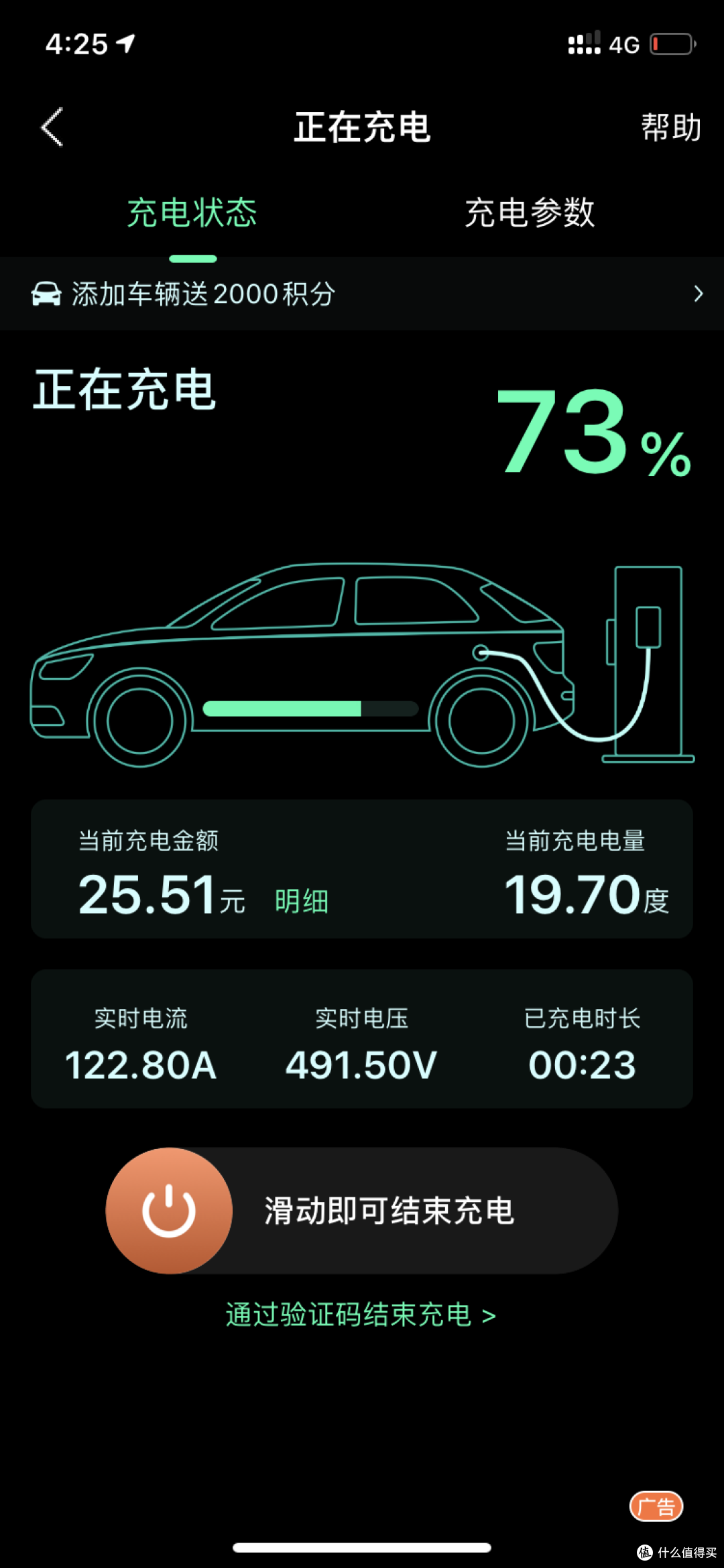Open the 帮助 help page

670,129
